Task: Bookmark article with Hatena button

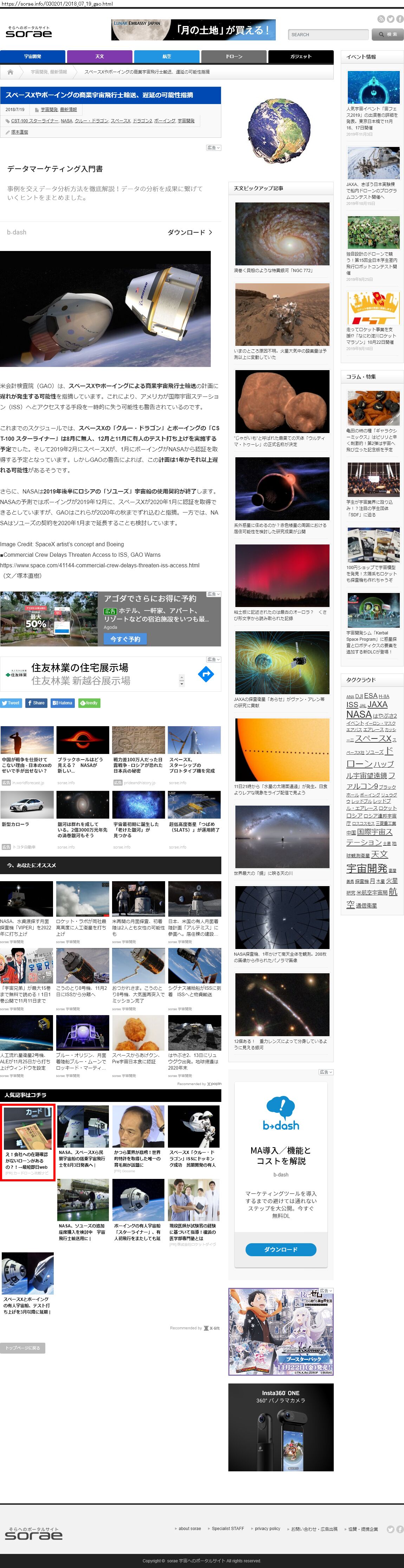Action: 62,702
